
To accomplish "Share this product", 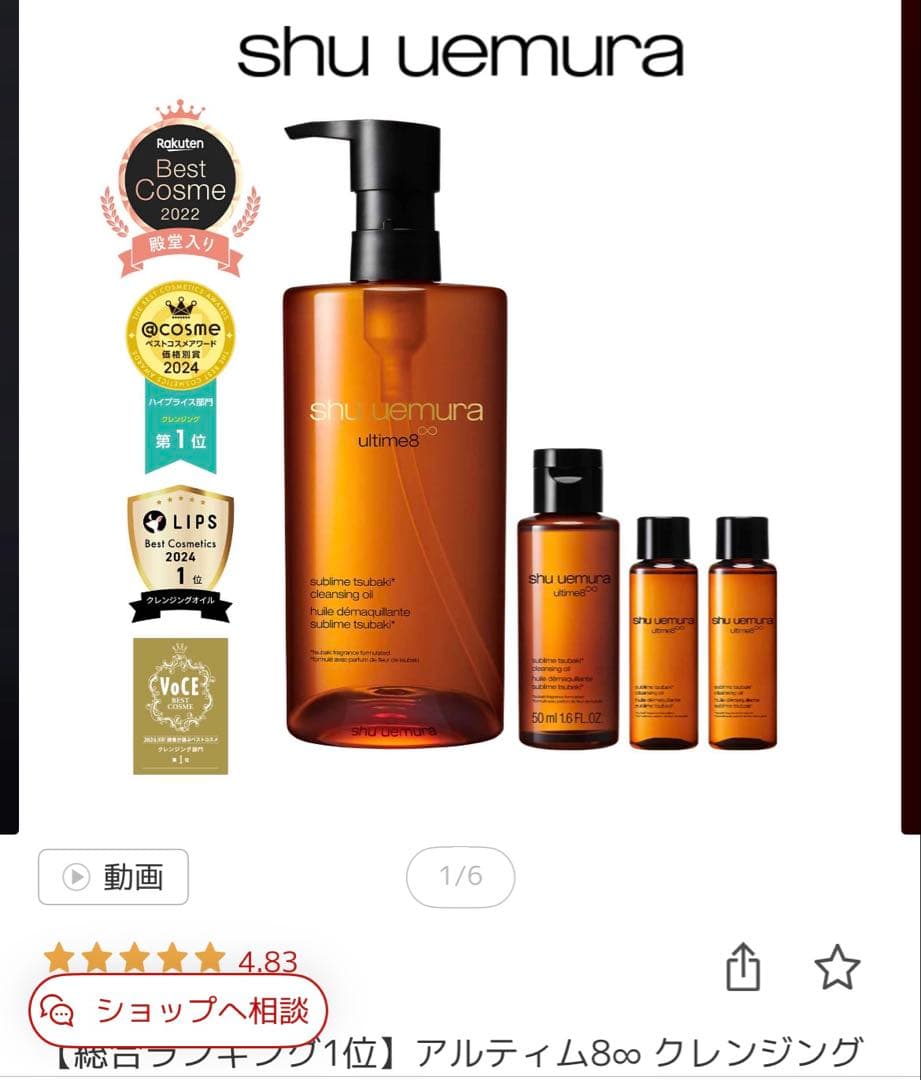I will coord(743,968).
